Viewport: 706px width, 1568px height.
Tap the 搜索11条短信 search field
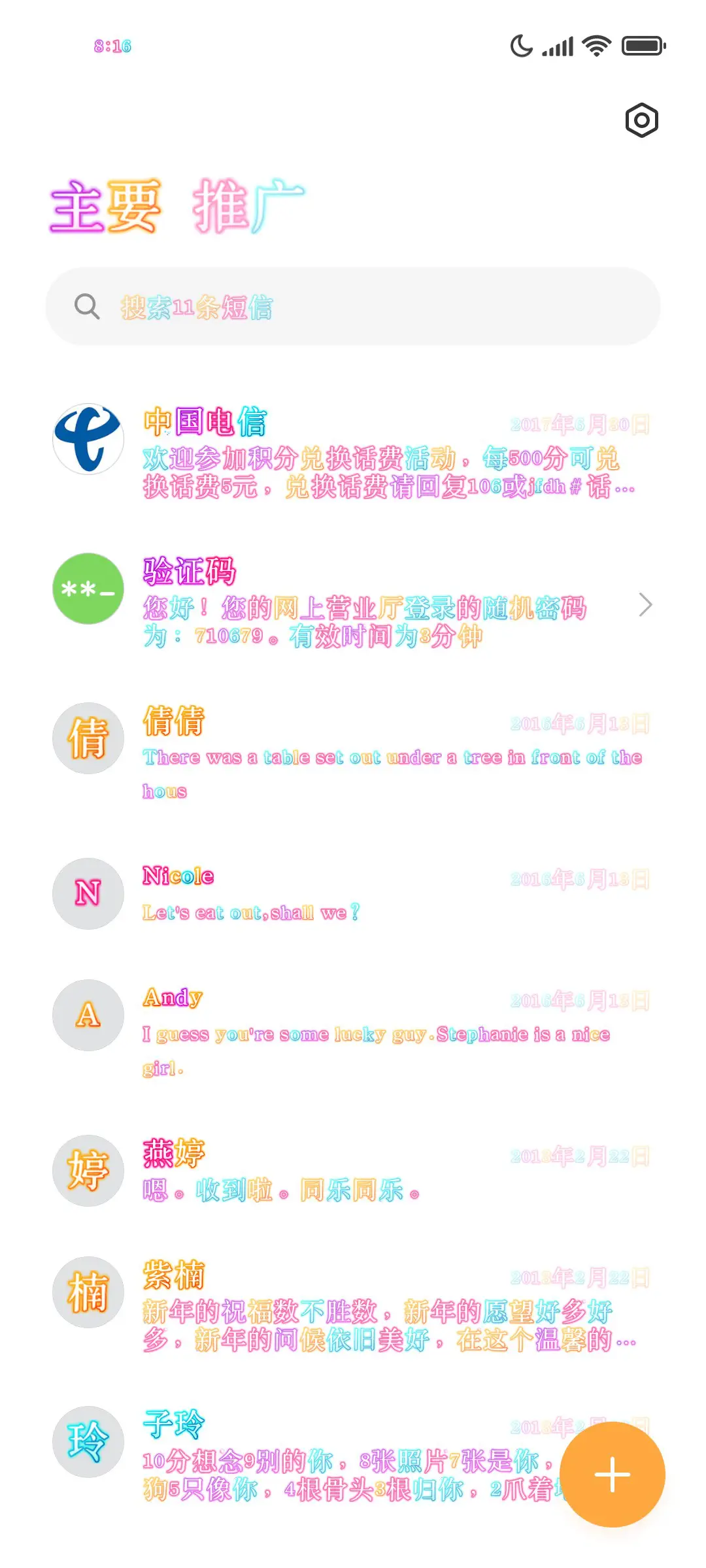tap(353, 306)
